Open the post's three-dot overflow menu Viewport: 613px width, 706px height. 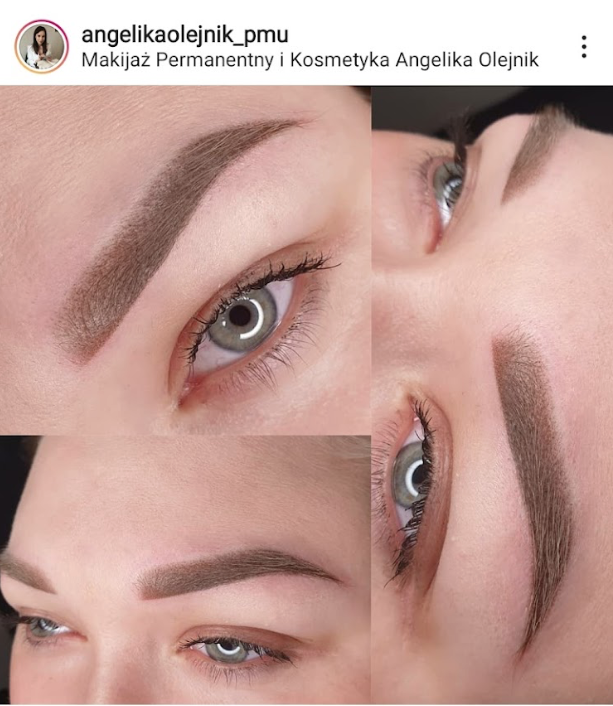click(584, 46)
